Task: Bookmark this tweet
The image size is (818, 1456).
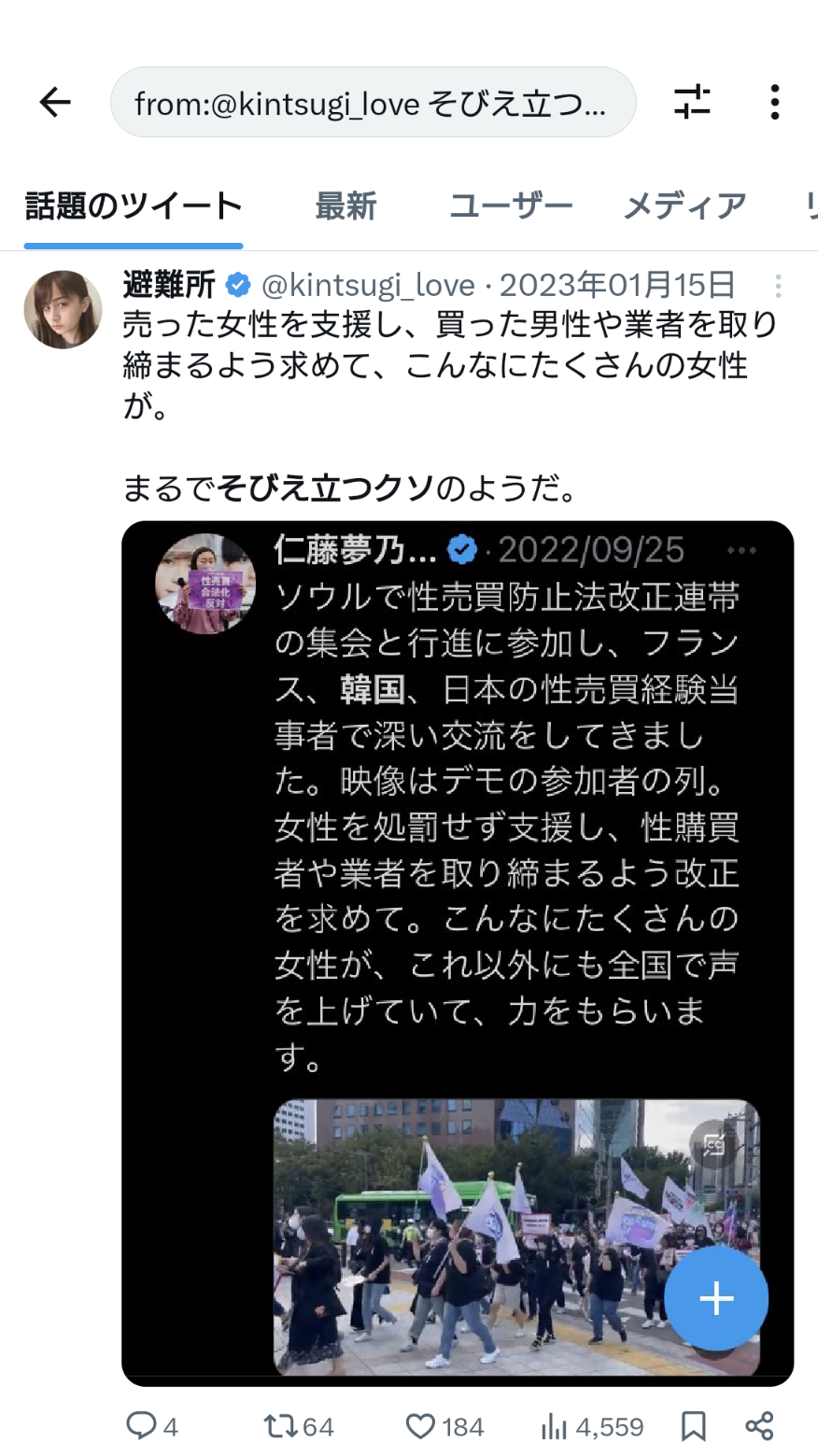Action: [x=693, y=1426]
